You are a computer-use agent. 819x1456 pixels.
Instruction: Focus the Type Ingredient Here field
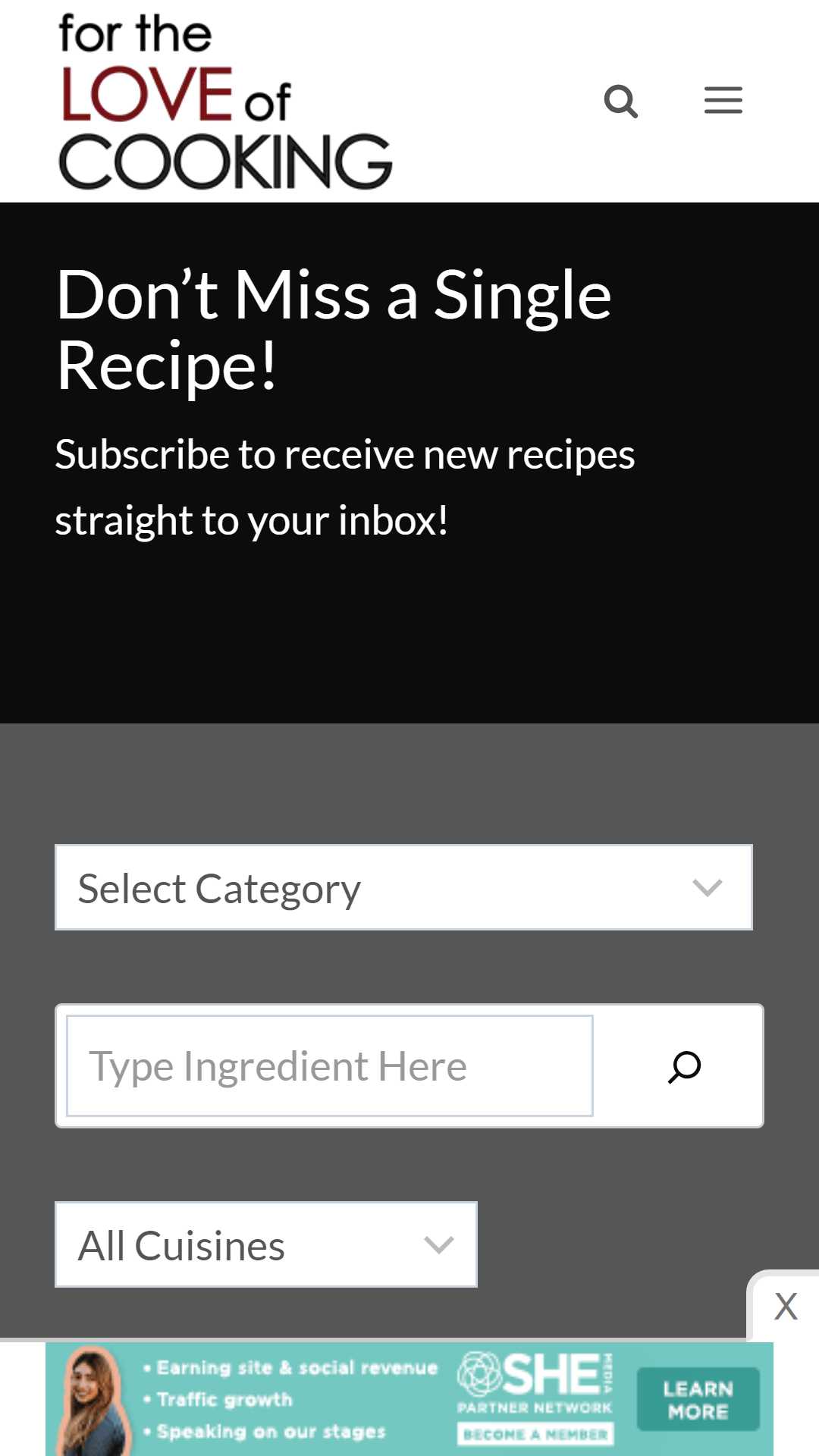(330, 1065)
